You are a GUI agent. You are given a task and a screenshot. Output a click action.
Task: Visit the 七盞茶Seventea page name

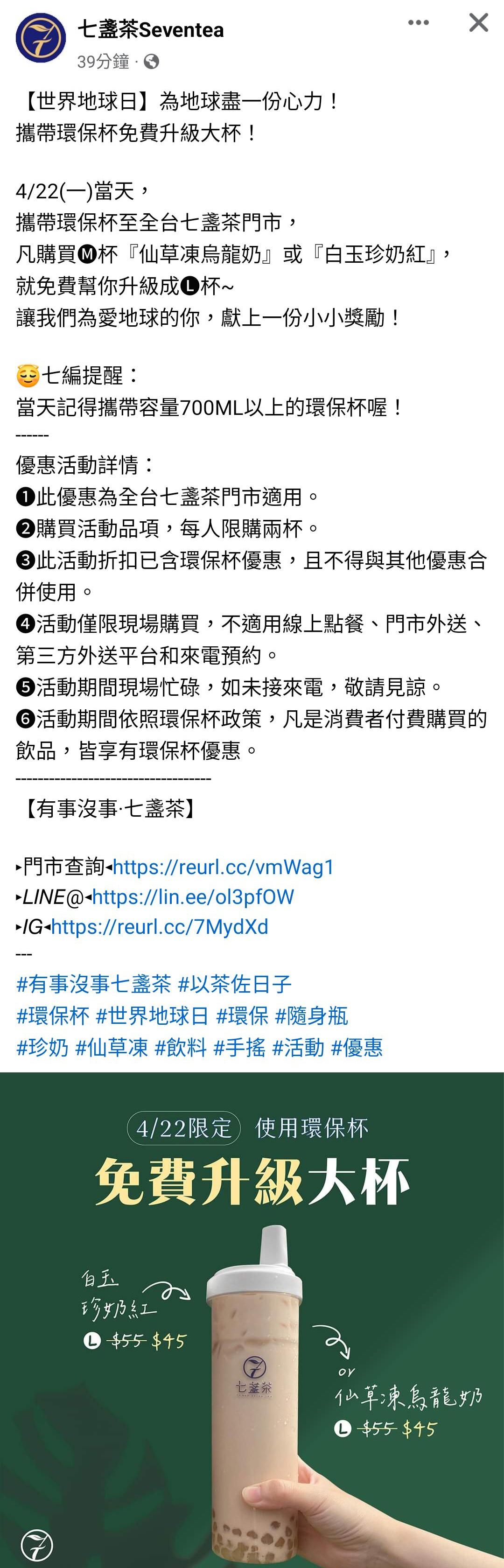pyautogui.click(x=150, y=29)
